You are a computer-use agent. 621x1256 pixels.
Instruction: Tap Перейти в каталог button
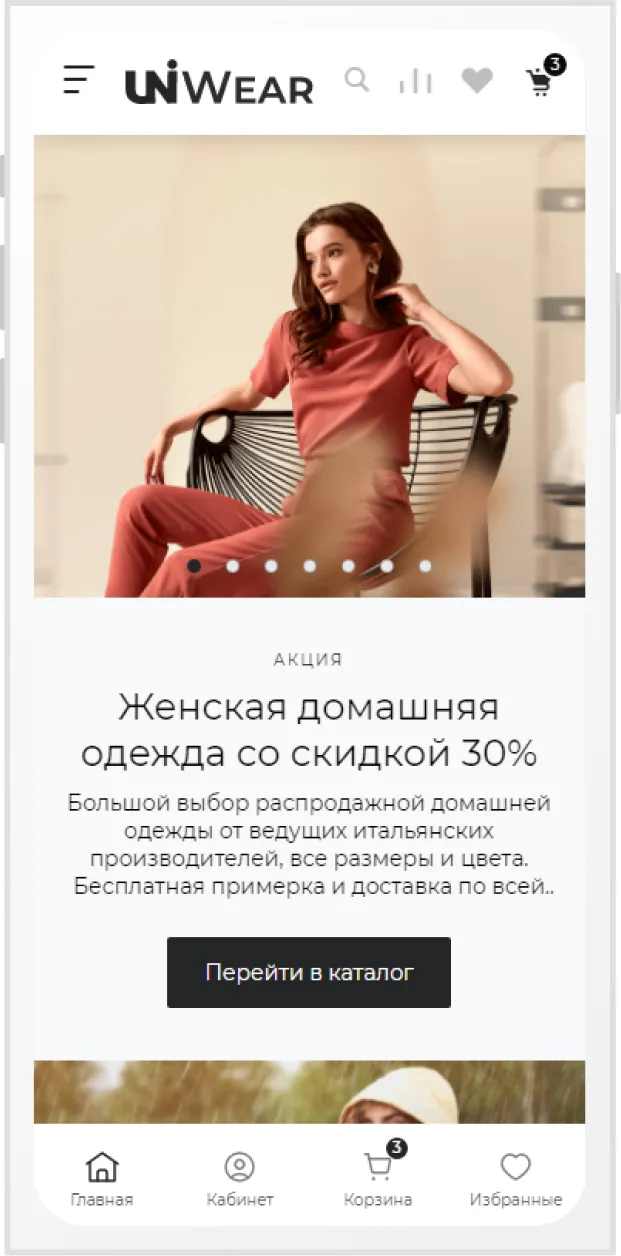tap(308, 972)
